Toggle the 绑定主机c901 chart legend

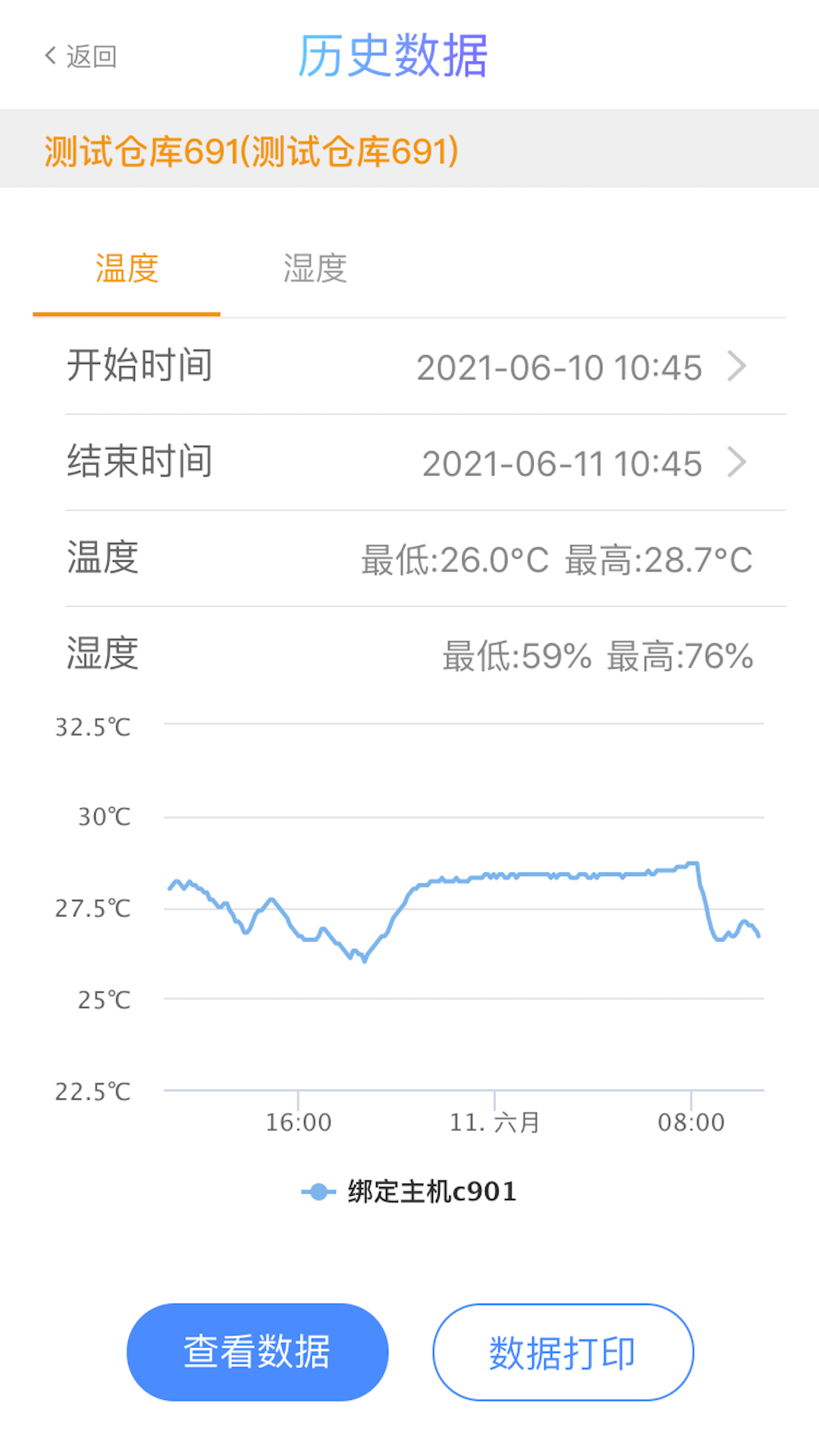tap(409, 1191)
